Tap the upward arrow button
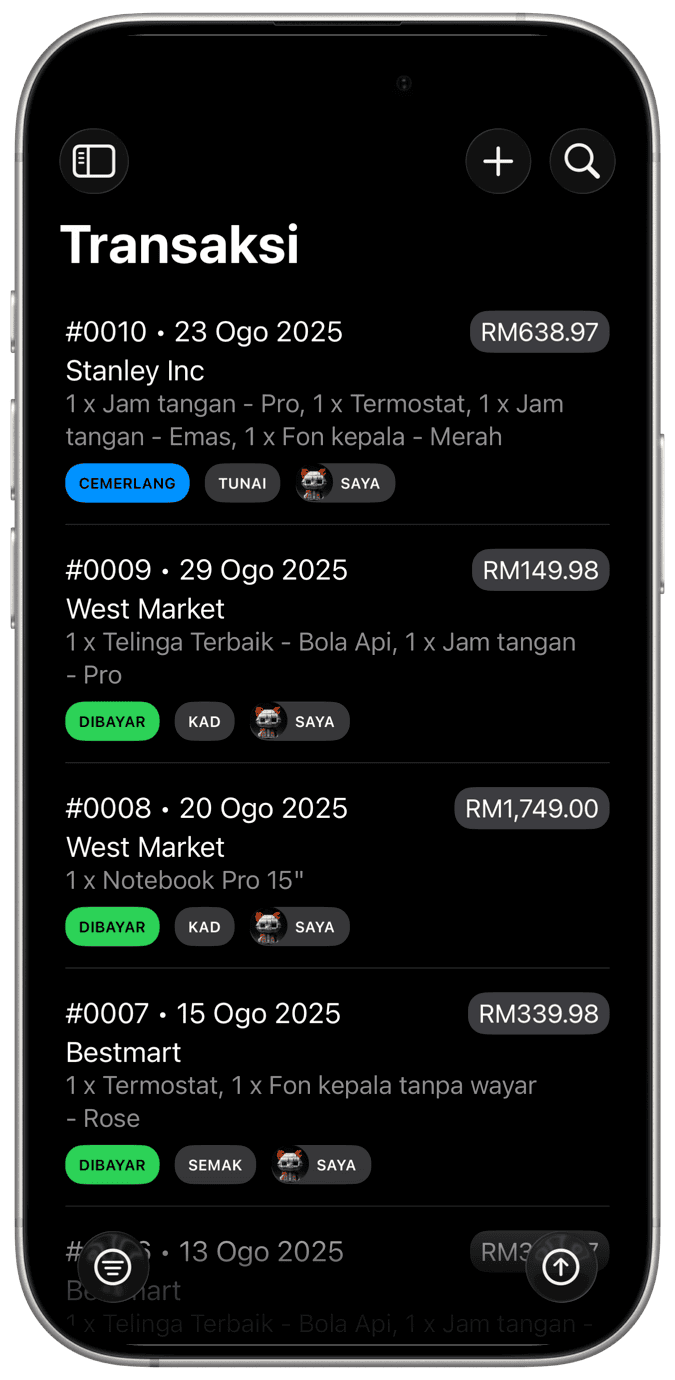Image resolution: width=675 pixels, height=1380 pixels. (x=561, y=1267)
